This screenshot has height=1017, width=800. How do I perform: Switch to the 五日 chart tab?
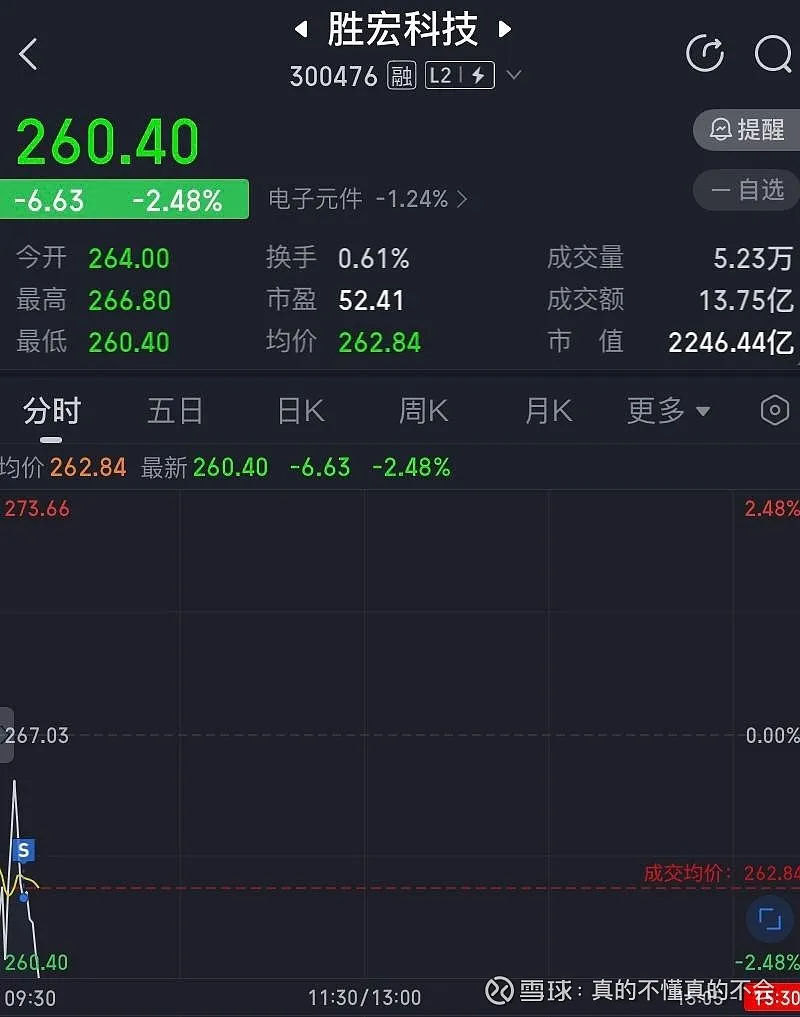[x=175, y=411]
